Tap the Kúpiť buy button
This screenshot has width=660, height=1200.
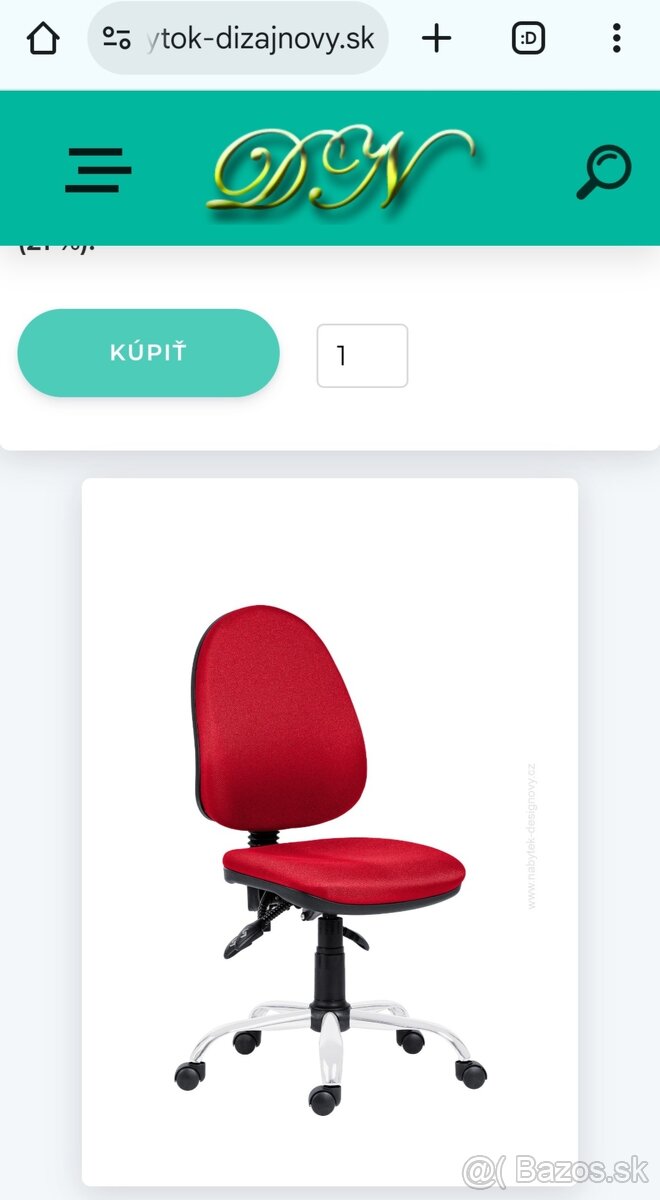pyautogui.click(x=148, y=353)
